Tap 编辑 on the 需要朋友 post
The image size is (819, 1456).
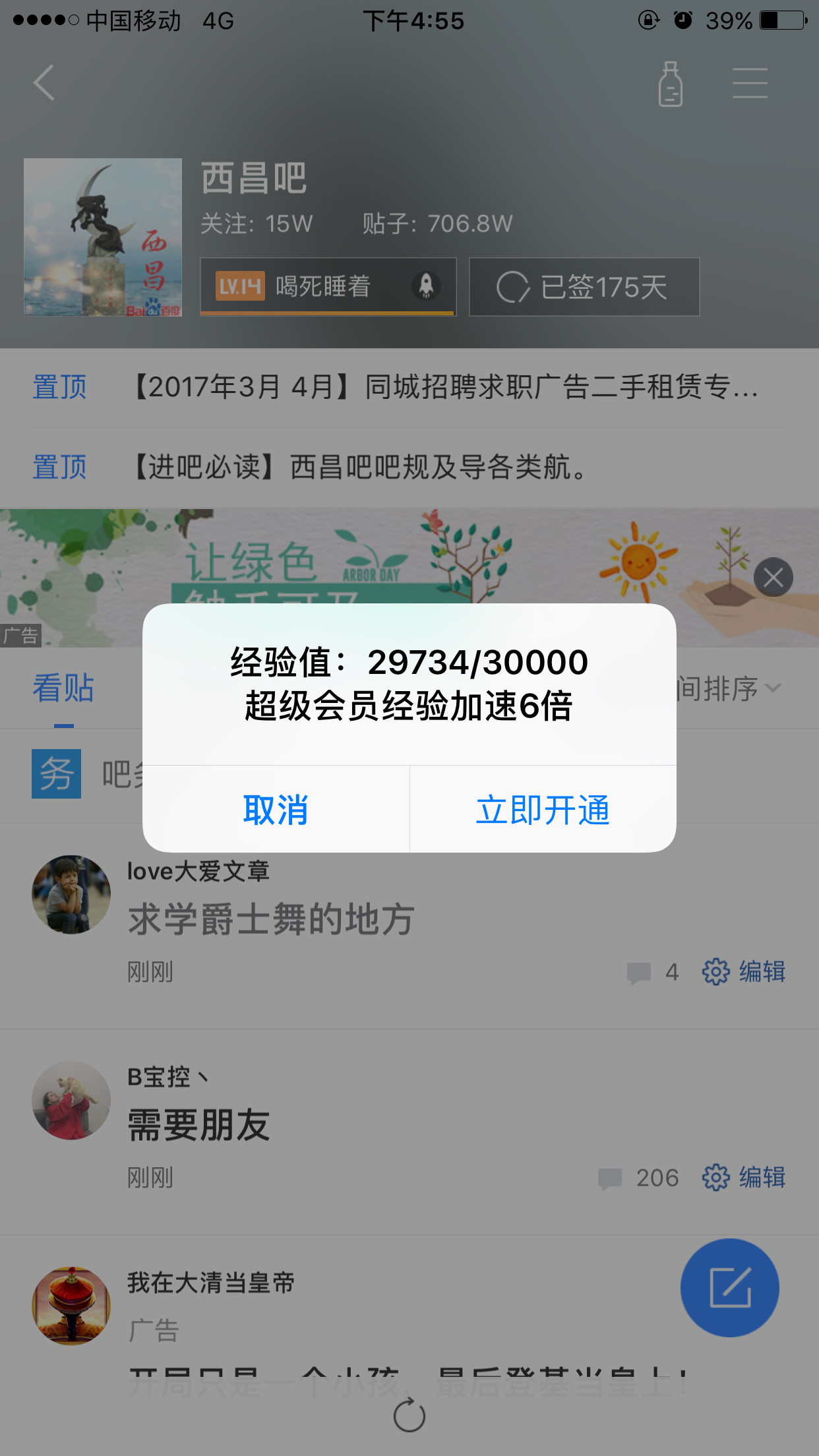click(x=744, y=1178)
